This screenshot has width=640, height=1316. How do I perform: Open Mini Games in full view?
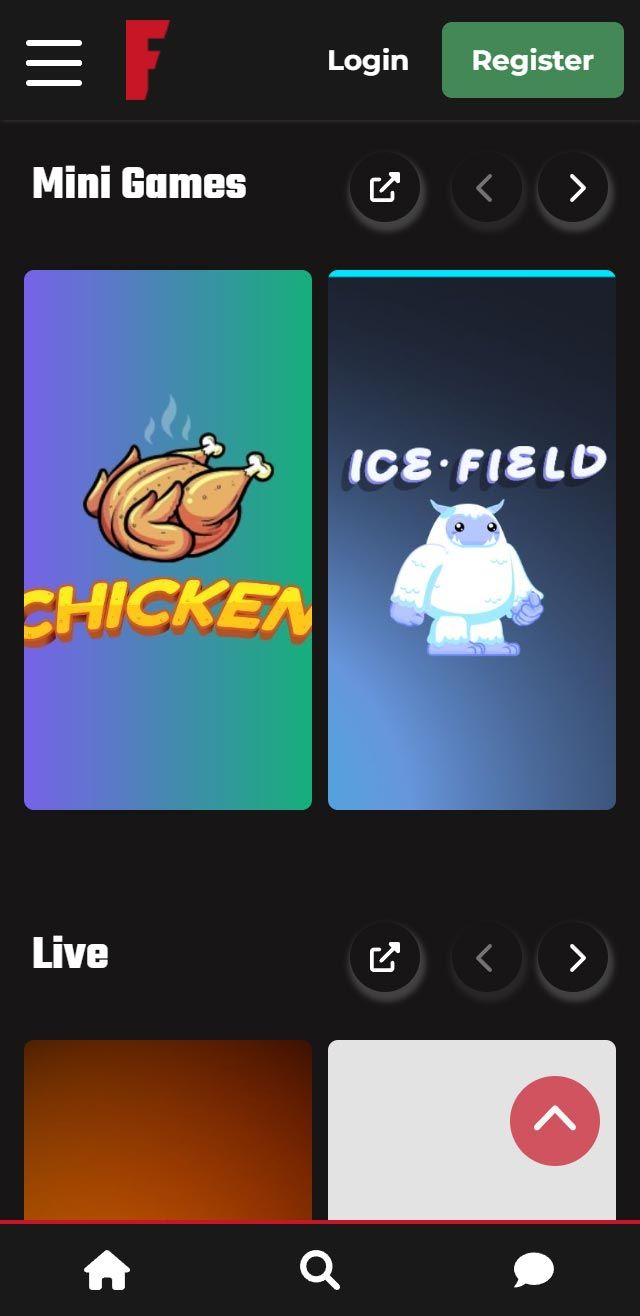pyautogui.click(x=385, y=187)
